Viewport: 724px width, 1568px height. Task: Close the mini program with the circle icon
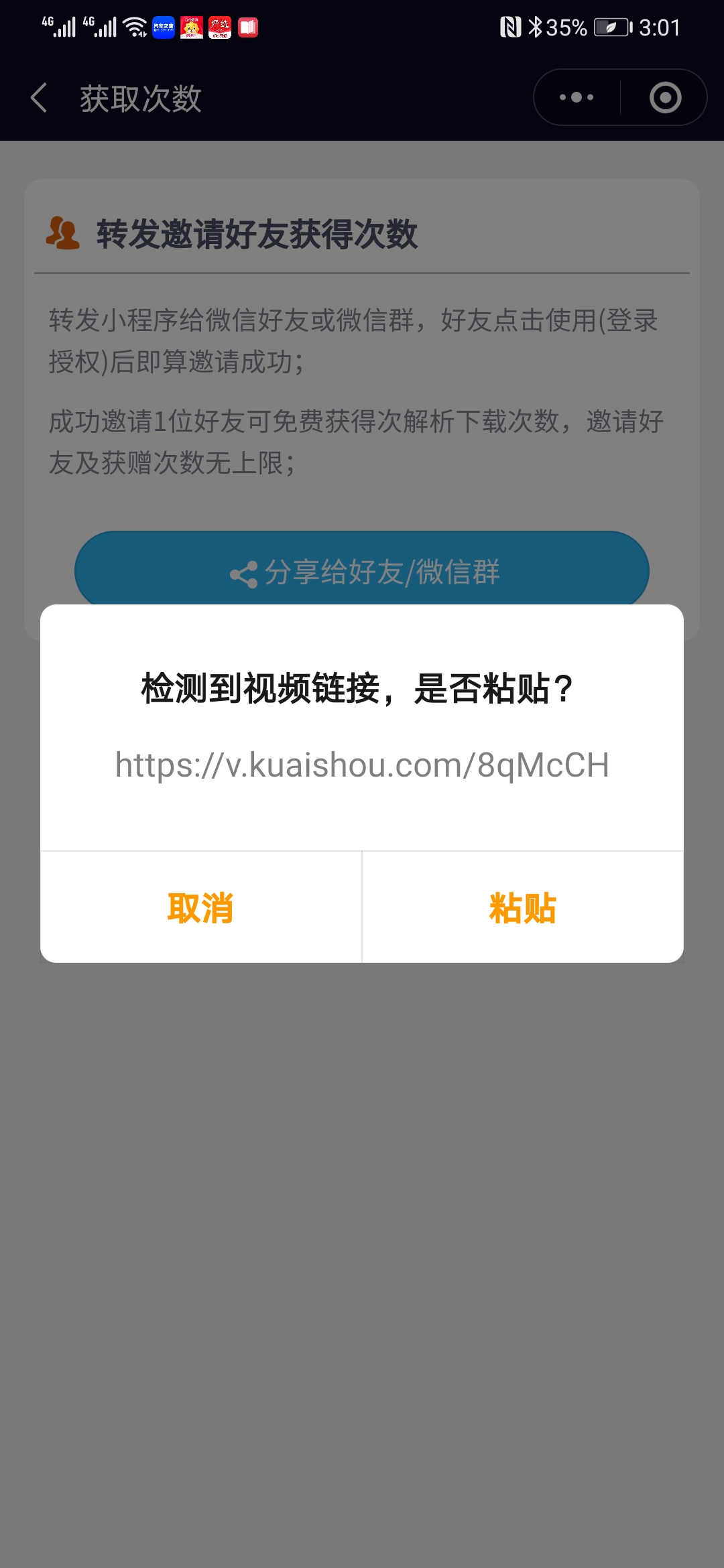(665, 98)
